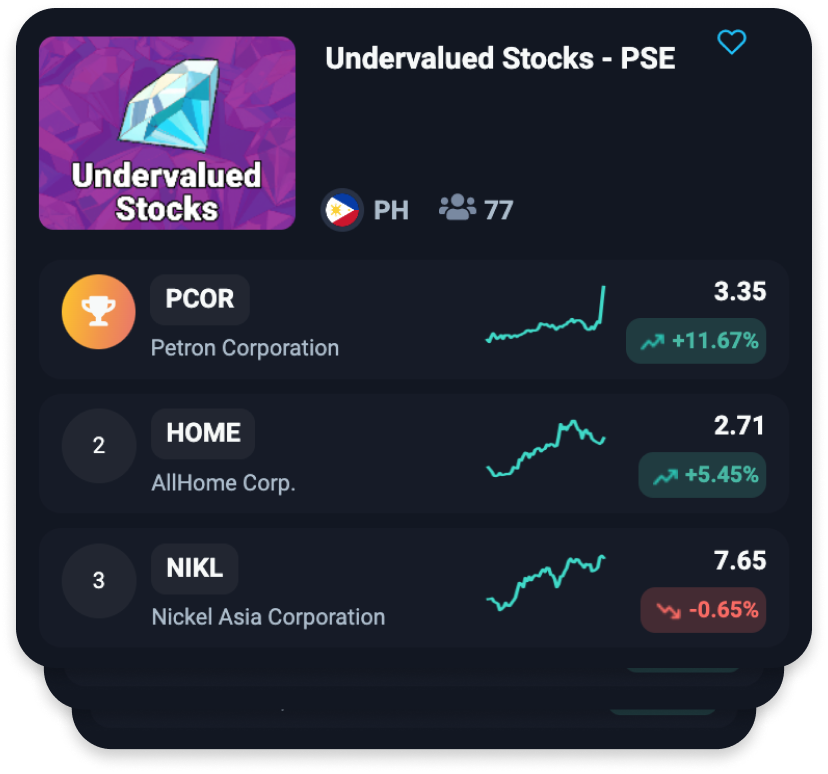
Task: Open the Undervalued Stocks cover image
Action: 167,133
